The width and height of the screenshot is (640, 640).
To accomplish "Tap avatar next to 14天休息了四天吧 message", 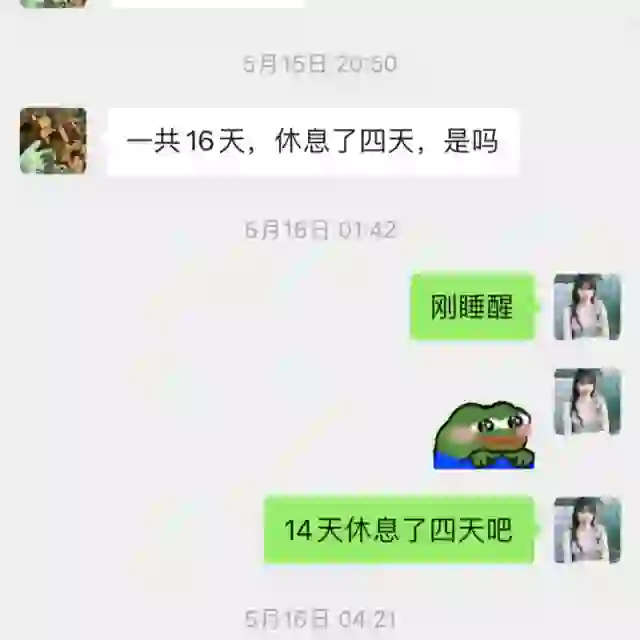I will pyautogui.click(x=587, y=529).
